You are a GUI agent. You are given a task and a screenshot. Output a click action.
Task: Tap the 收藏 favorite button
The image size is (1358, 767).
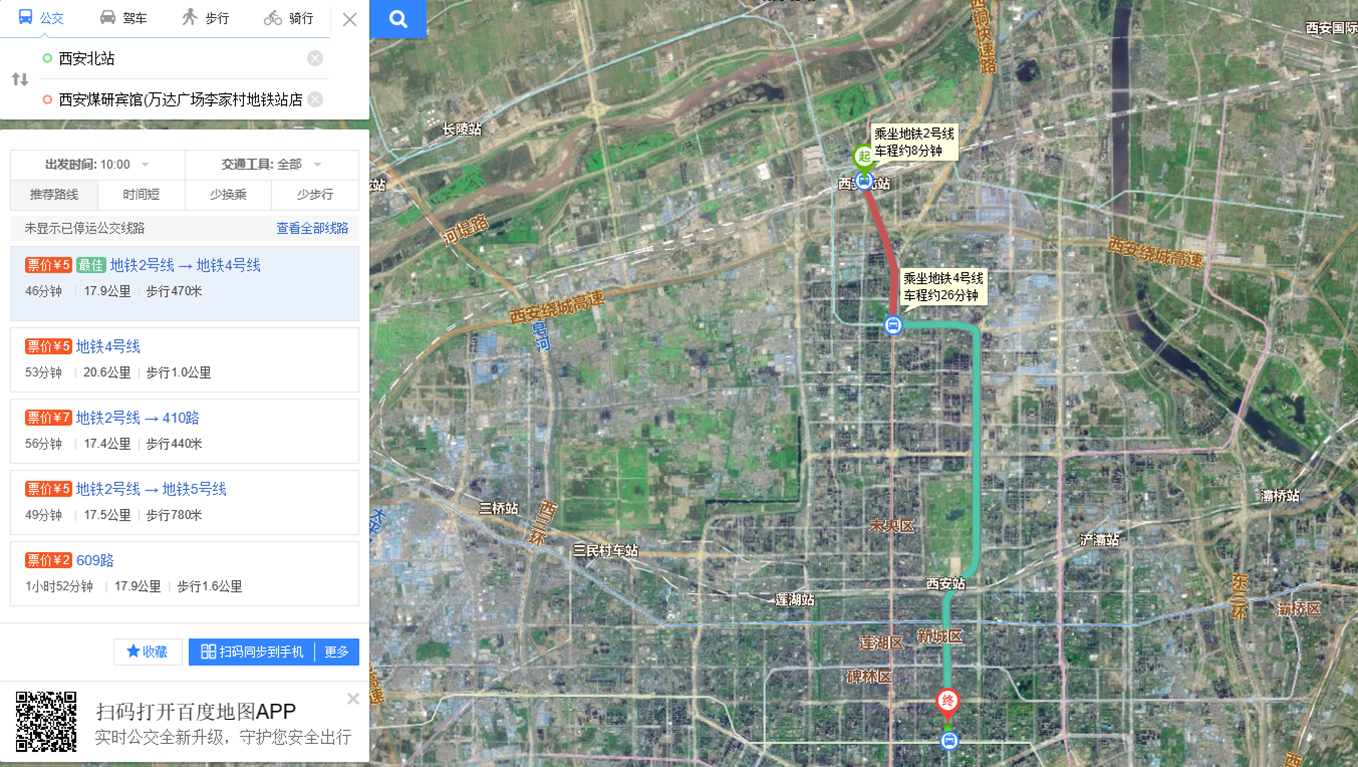coord(148,652)
